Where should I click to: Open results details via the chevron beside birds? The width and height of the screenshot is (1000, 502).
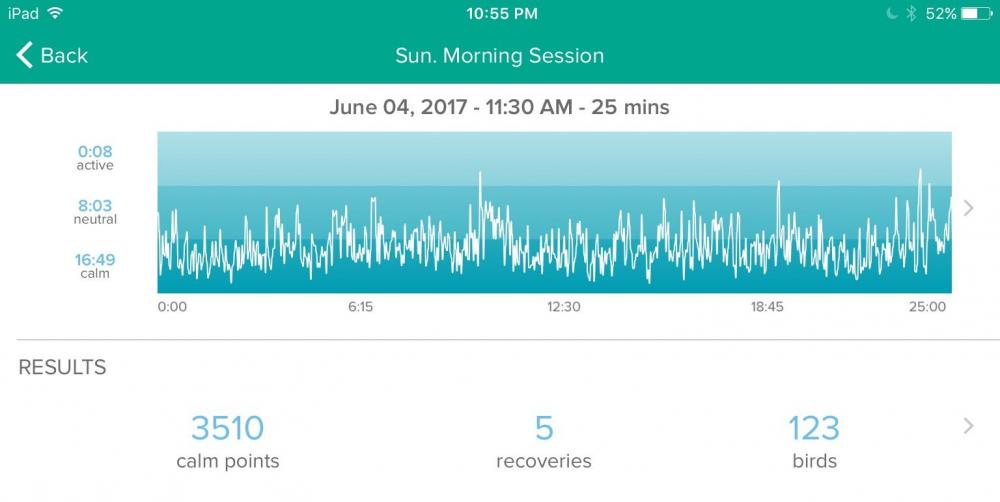967,427
